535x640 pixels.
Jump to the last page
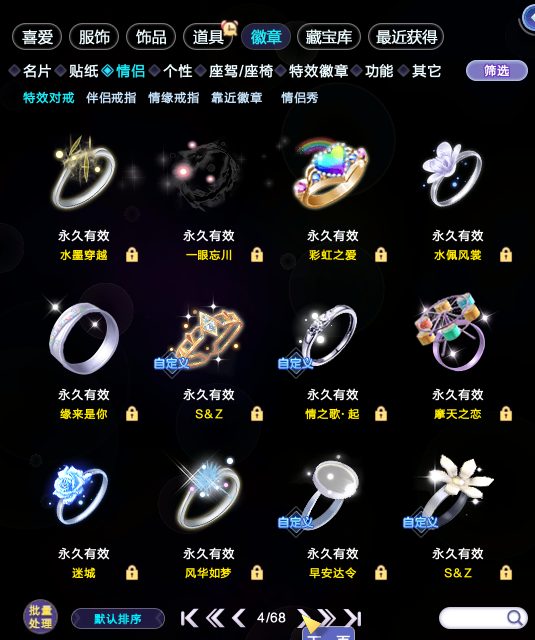point(353,618)
